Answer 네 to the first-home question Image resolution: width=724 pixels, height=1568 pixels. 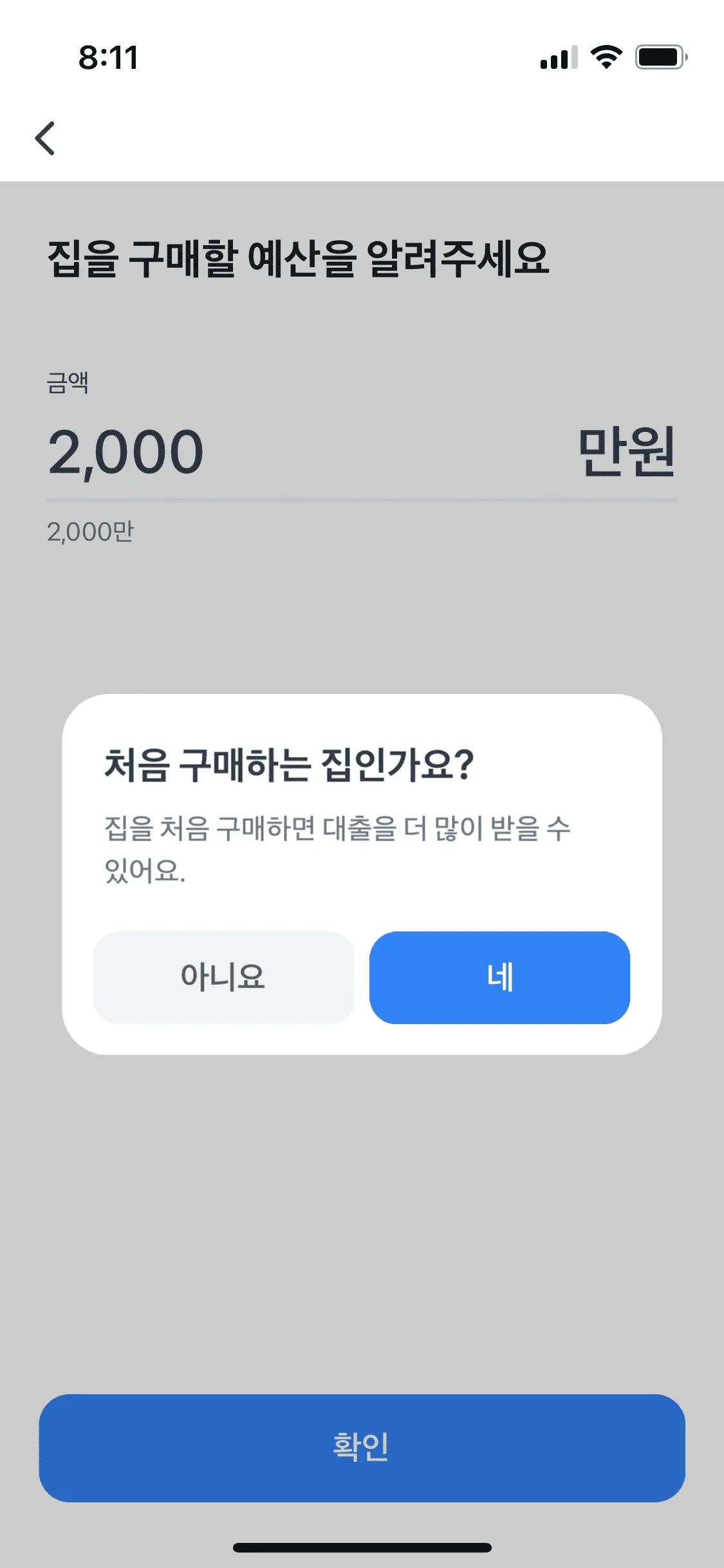point(499,977)
